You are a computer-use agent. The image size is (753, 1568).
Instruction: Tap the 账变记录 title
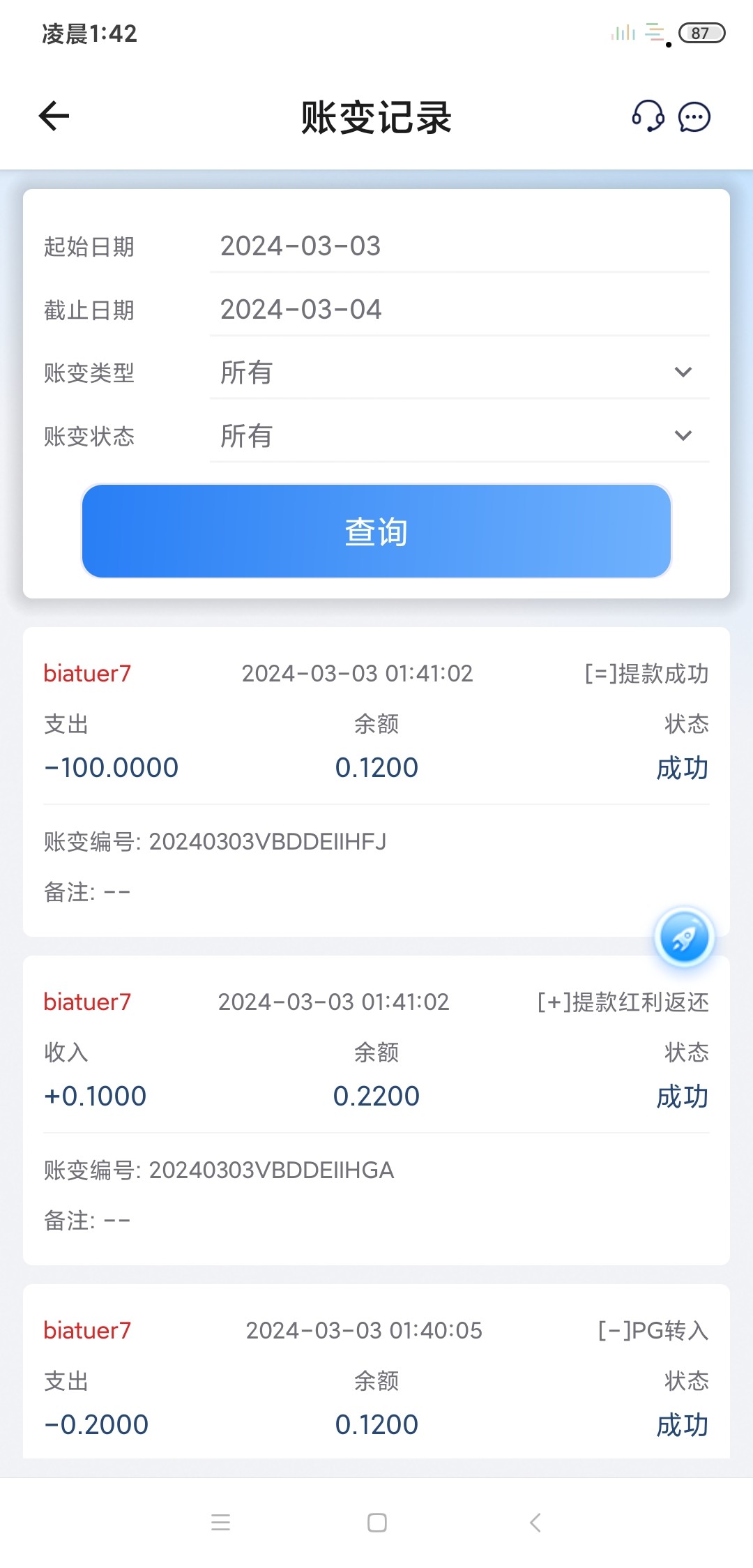pyautogui.click(x=376, y=117)
